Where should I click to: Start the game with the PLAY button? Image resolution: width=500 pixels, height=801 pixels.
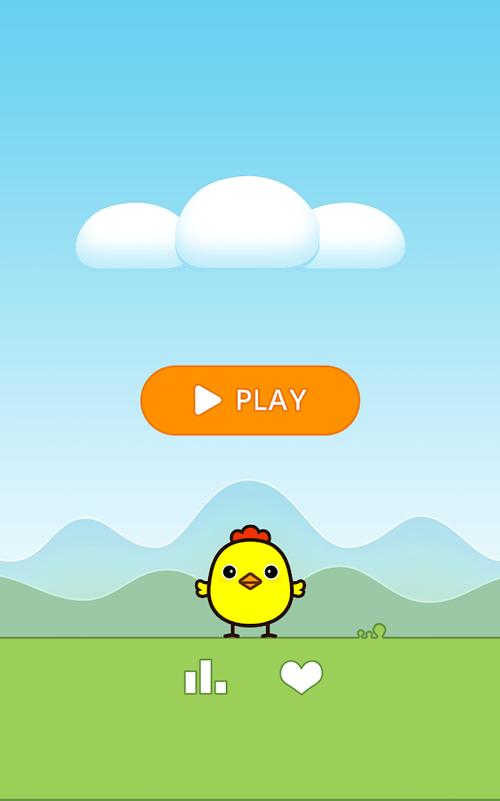click(x=250, y=400)
